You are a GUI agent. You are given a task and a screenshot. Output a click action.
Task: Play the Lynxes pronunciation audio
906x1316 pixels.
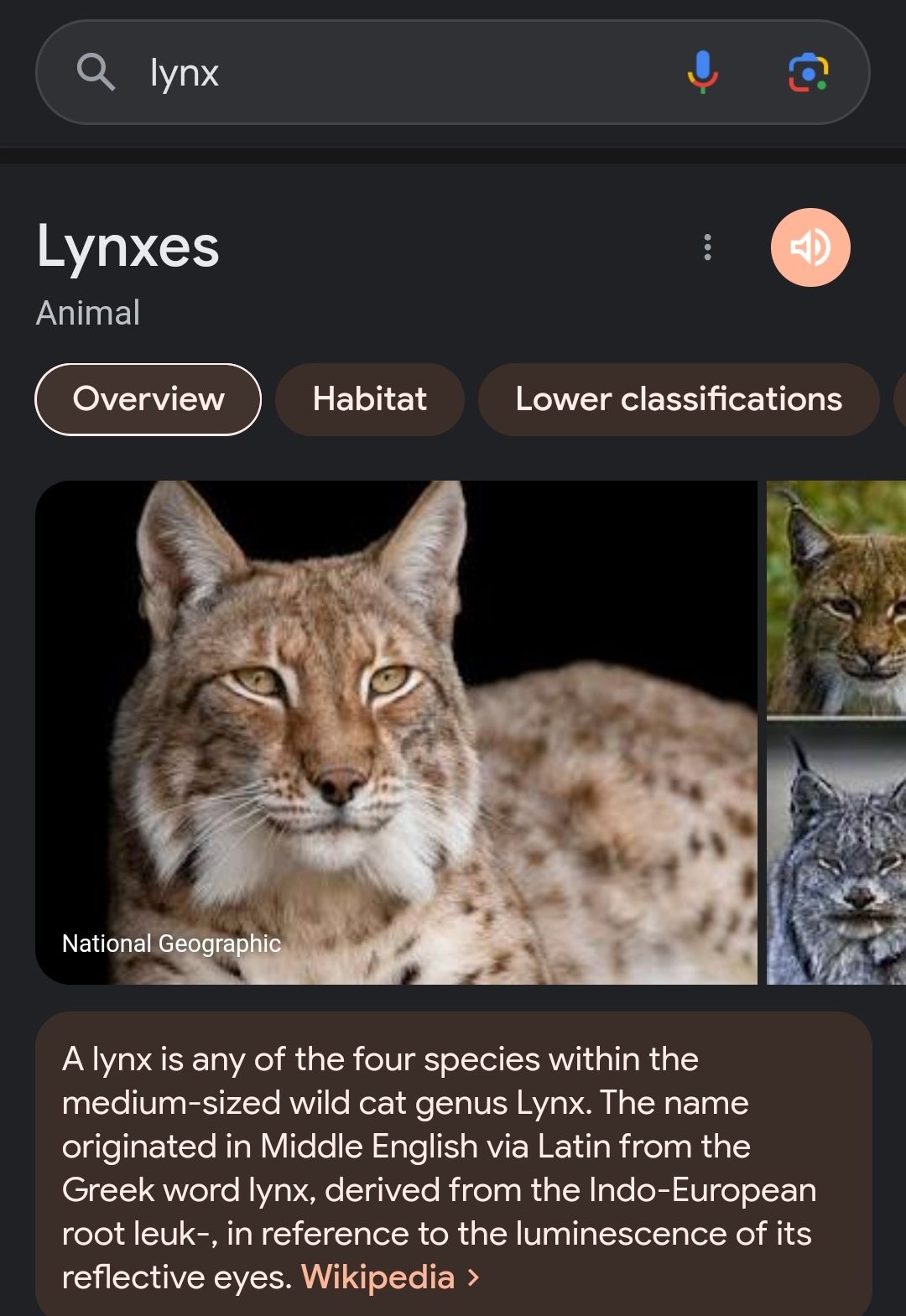810,247
